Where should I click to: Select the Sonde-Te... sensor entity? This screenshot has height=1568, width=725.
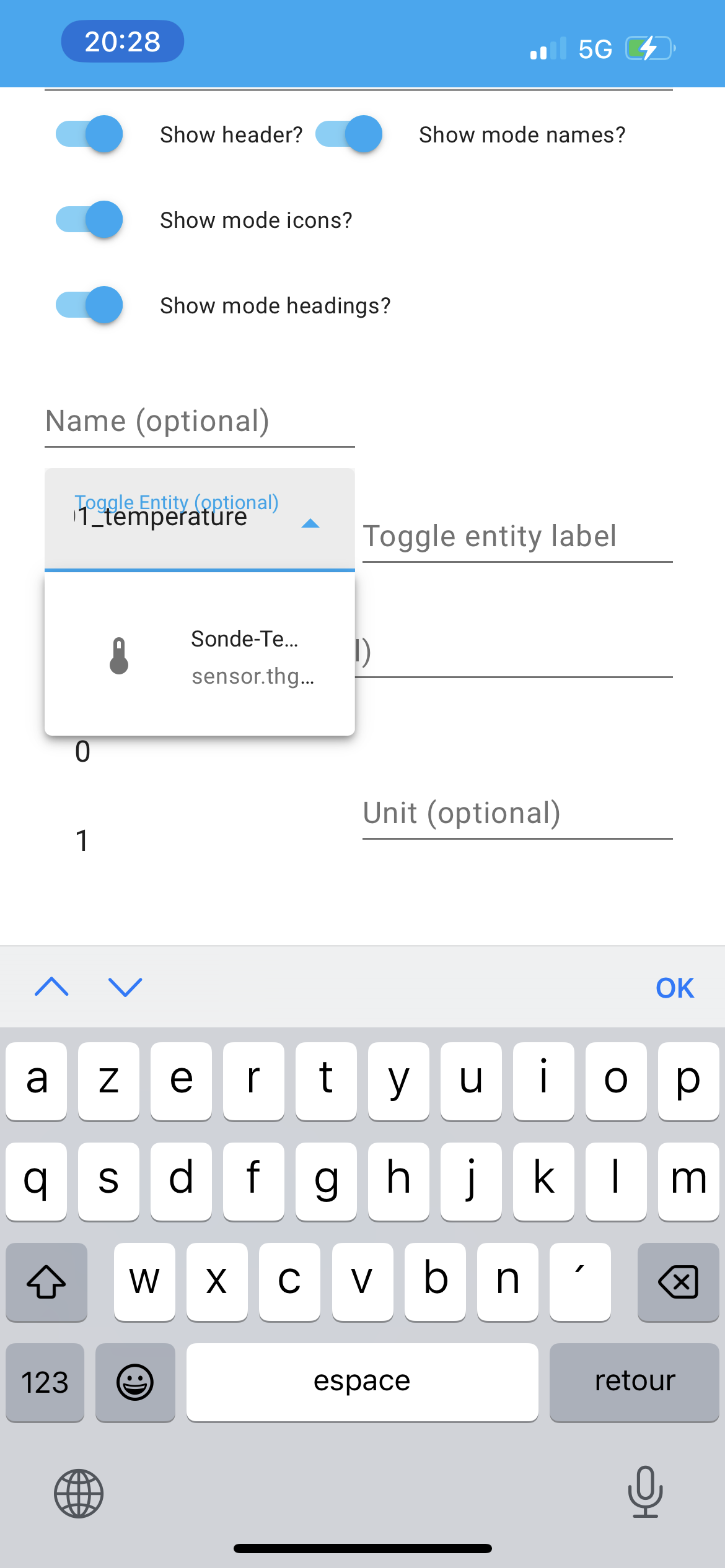[x=200, y=656]
